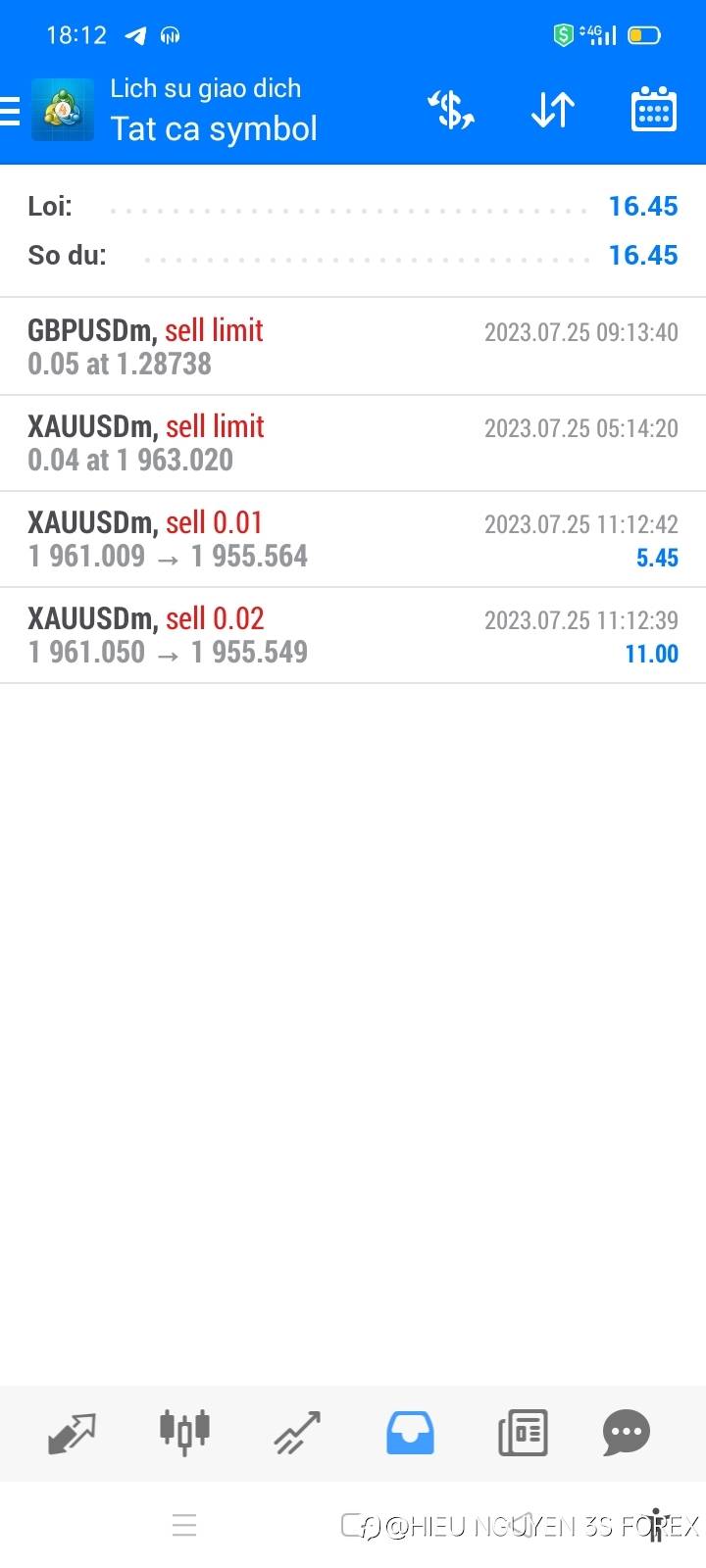Image resolution: width=706 pixels, height=1568 pixels.
Task: Switch to the News tab
Action: (x=523, y=1433)
